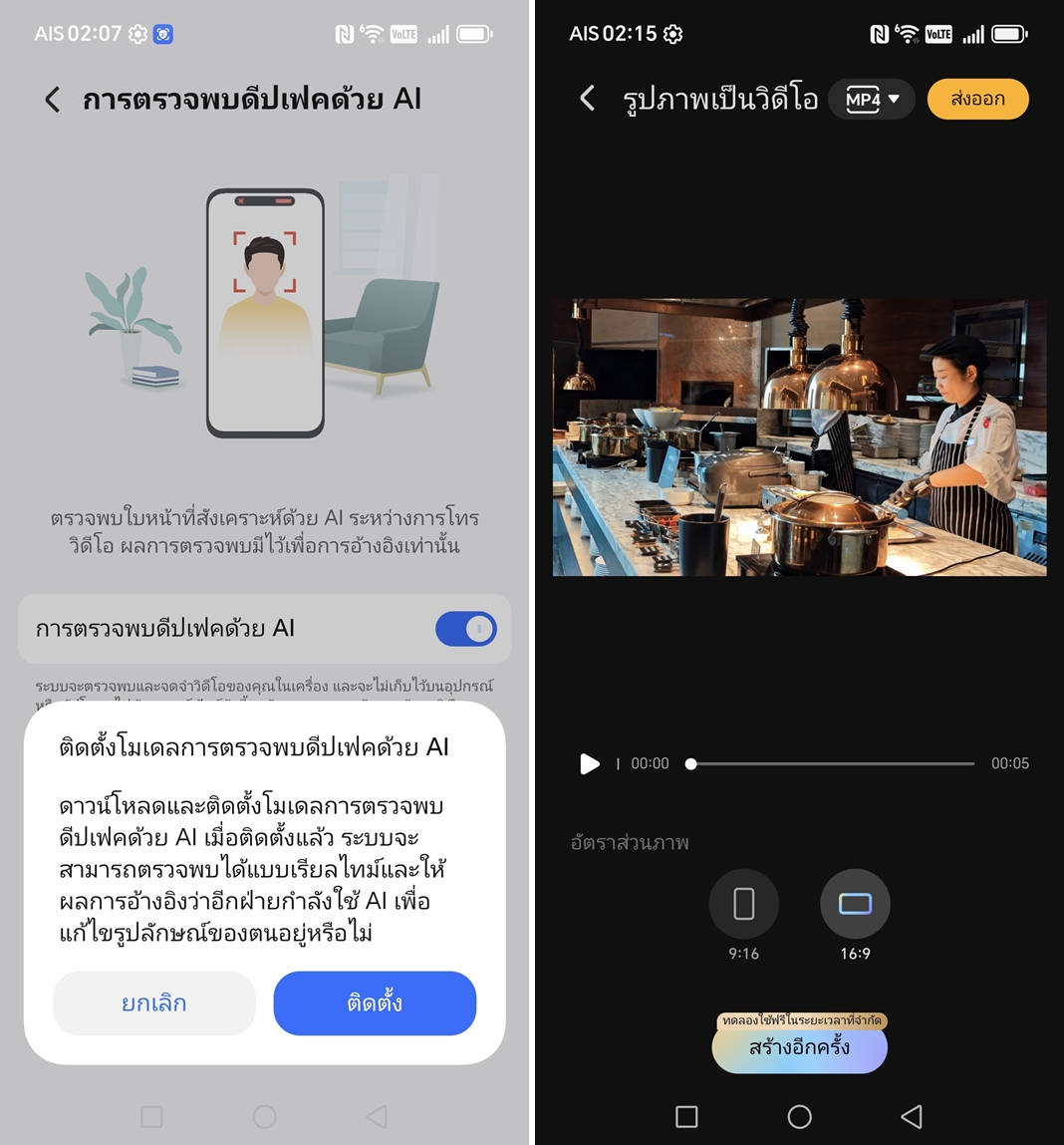The width and height of the screenshot is (1064, 1145).
Task: Tap สร้างอีกครั้ง to generate again
Action: pos(799,1049)
